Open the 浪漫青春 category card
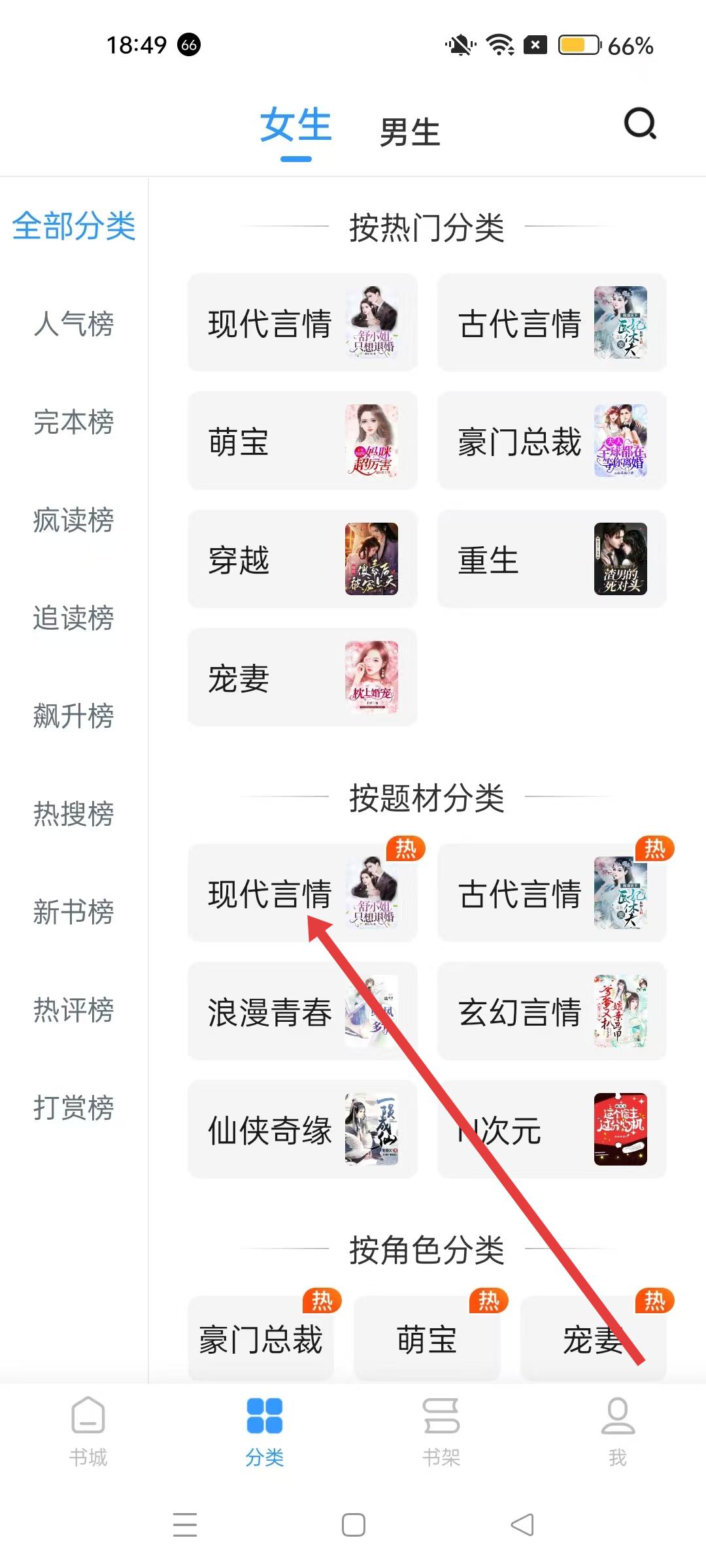The image size is (706, 1568). [302, 1011]
